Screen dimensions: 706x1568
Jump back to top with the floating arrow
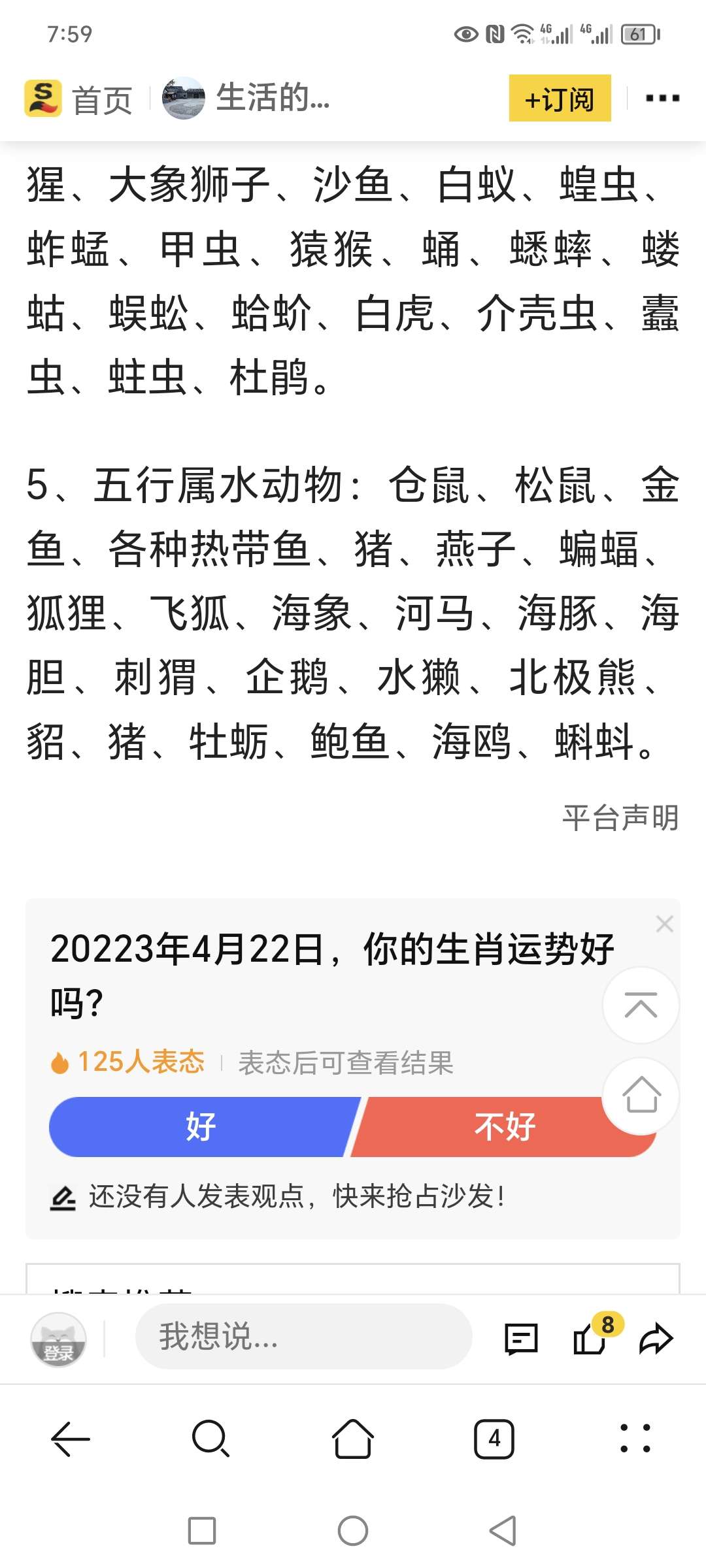[641, 1005]
